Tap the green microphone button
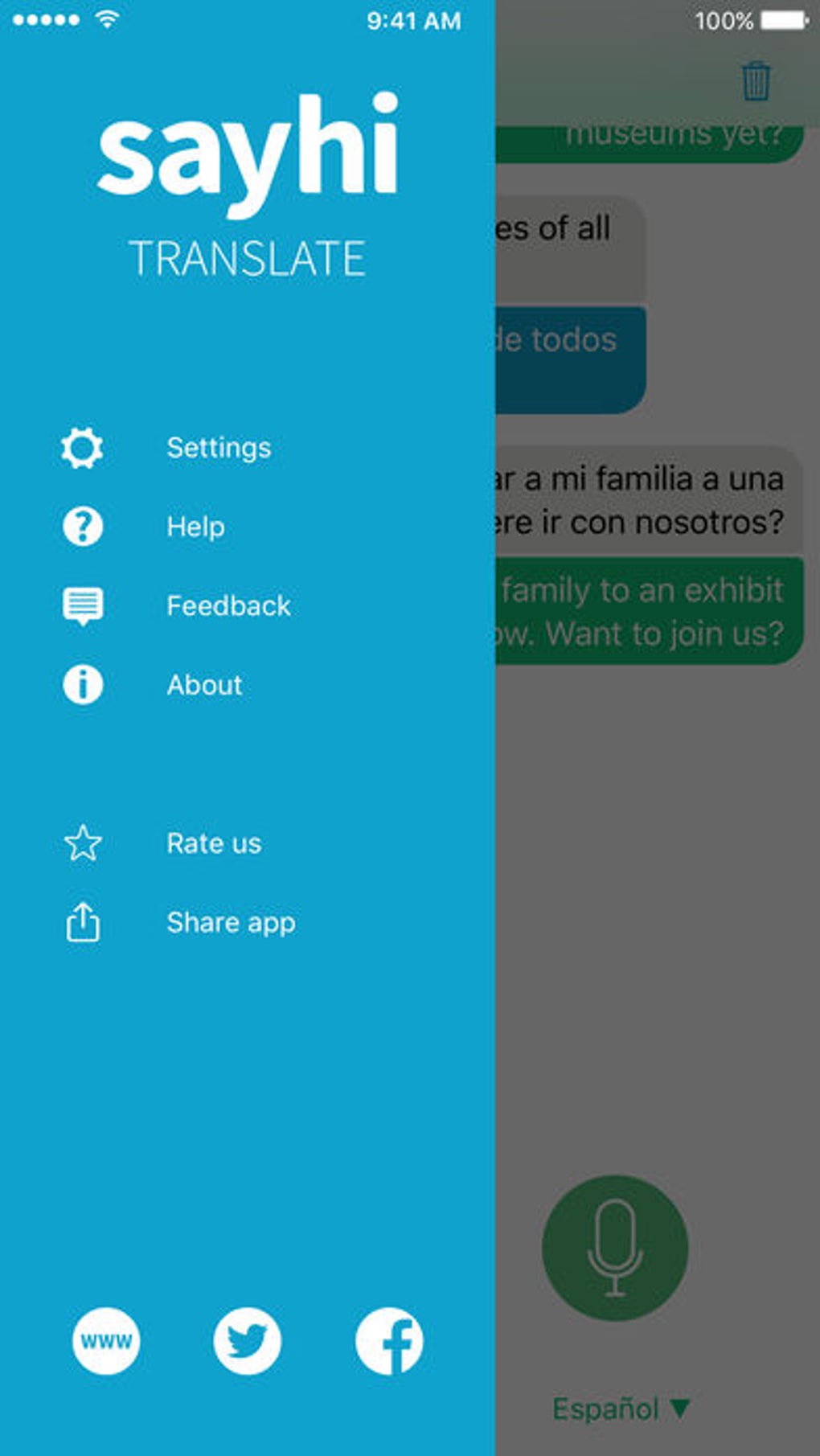Screen dimensions: 820x1456 point(615,1248)
